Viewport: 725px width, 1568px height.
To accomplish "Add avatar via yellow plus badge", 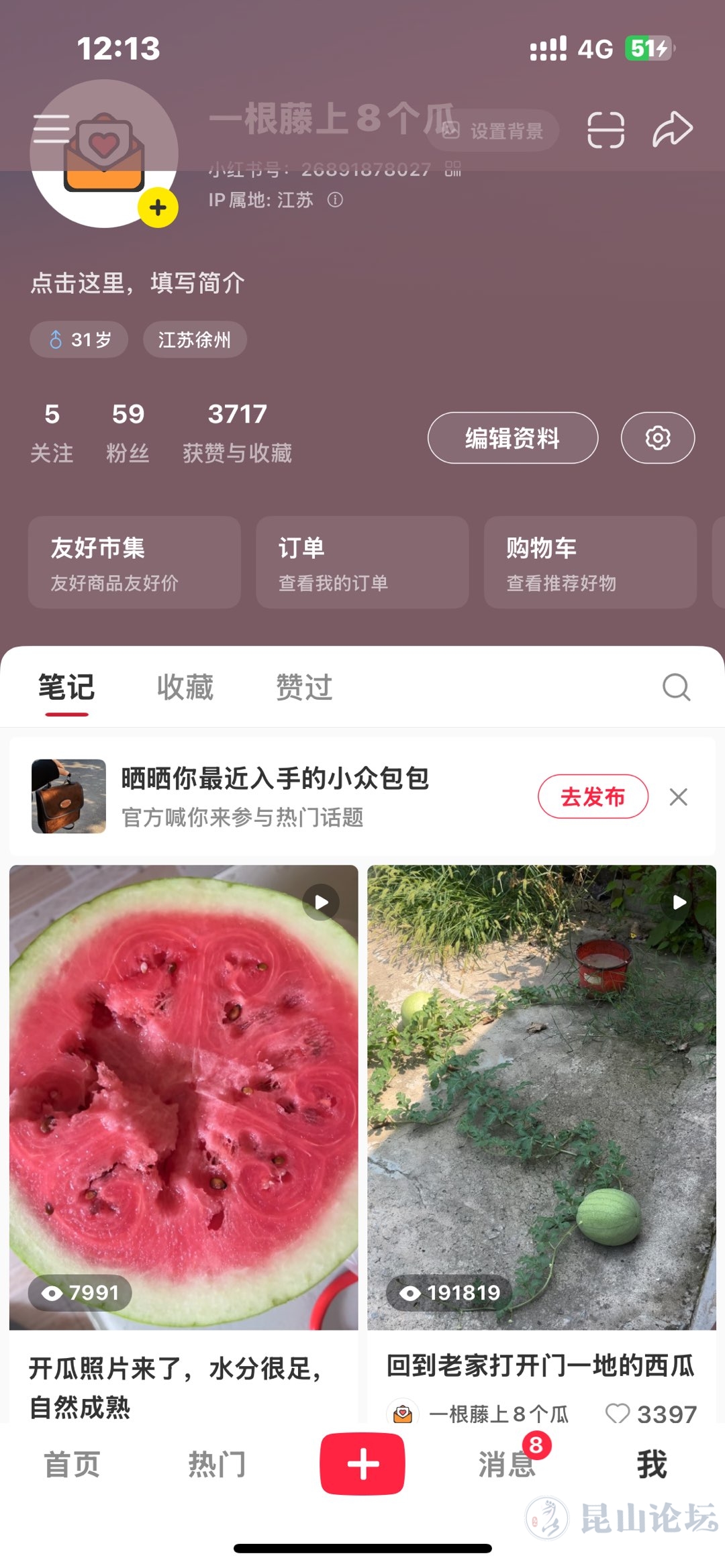I will [x=158, y=208].
